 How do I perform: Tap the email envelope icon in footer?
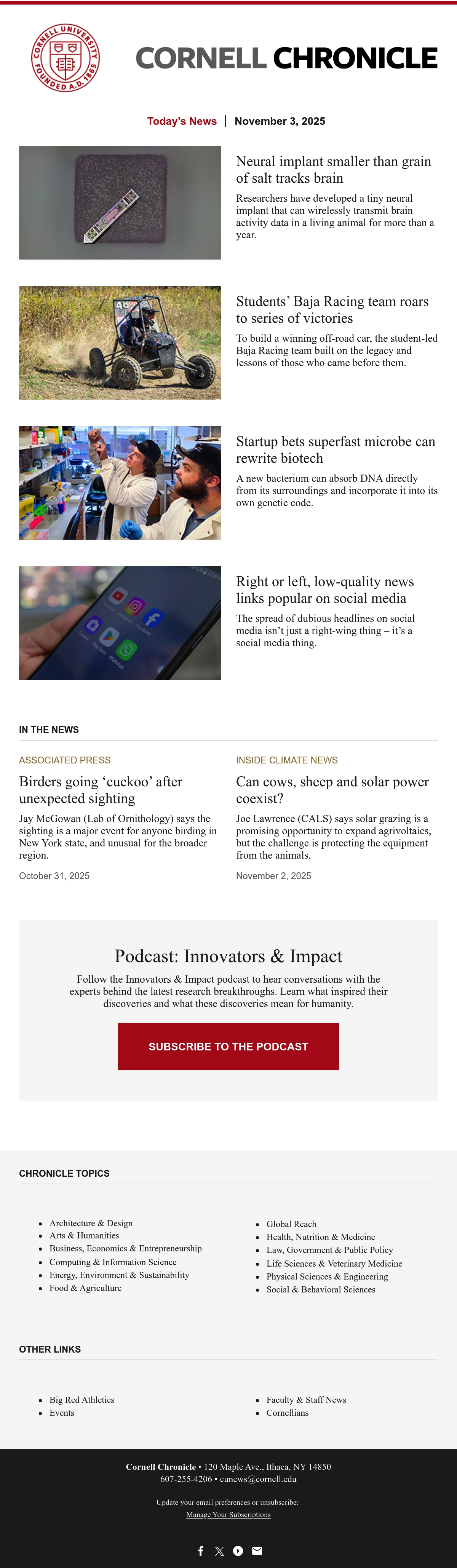[x=257, y=1551]
